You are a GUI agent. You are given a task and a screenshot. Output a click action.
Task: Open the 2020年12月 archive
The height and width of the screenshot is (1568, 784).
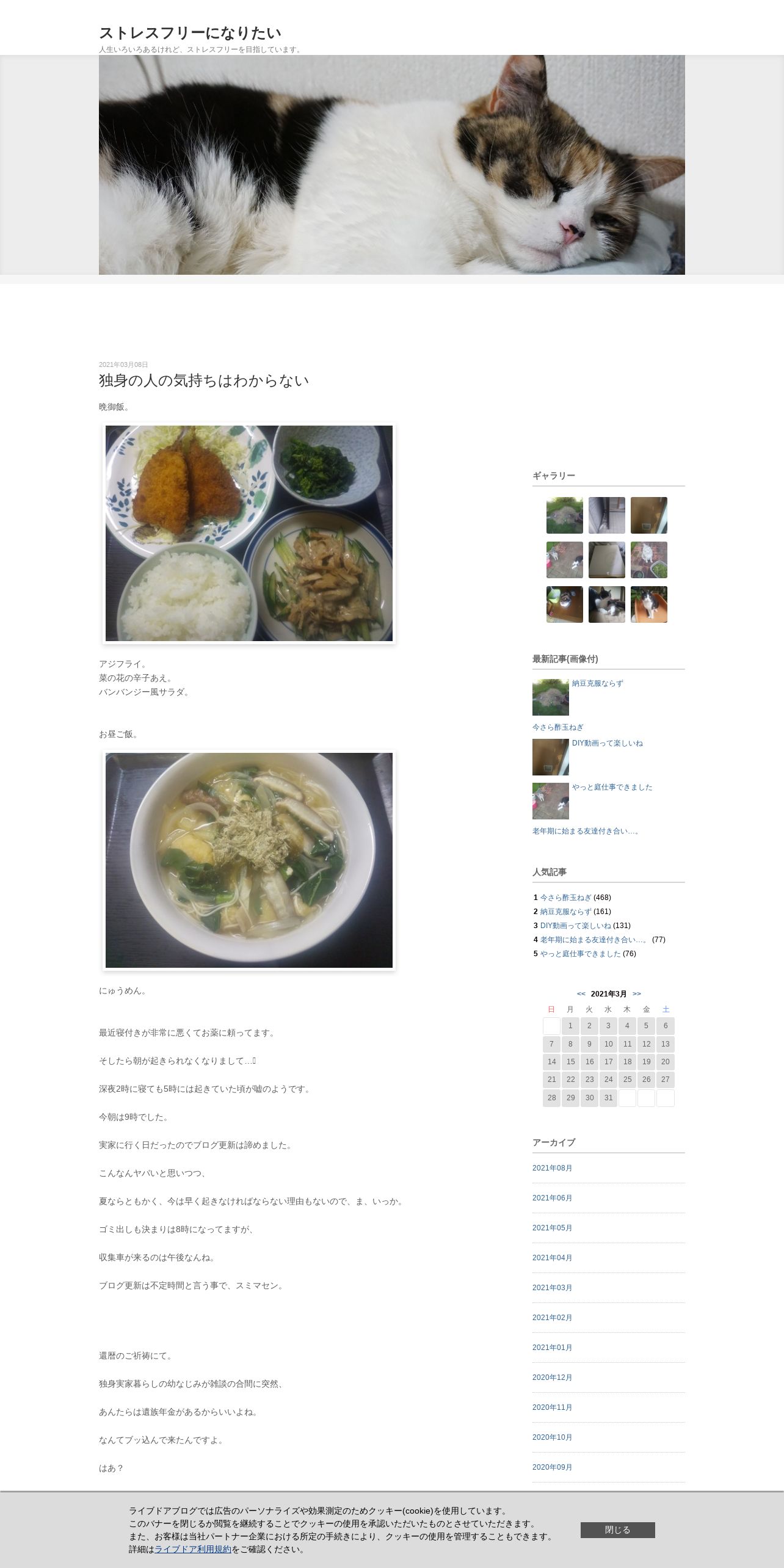(552, 1377)
